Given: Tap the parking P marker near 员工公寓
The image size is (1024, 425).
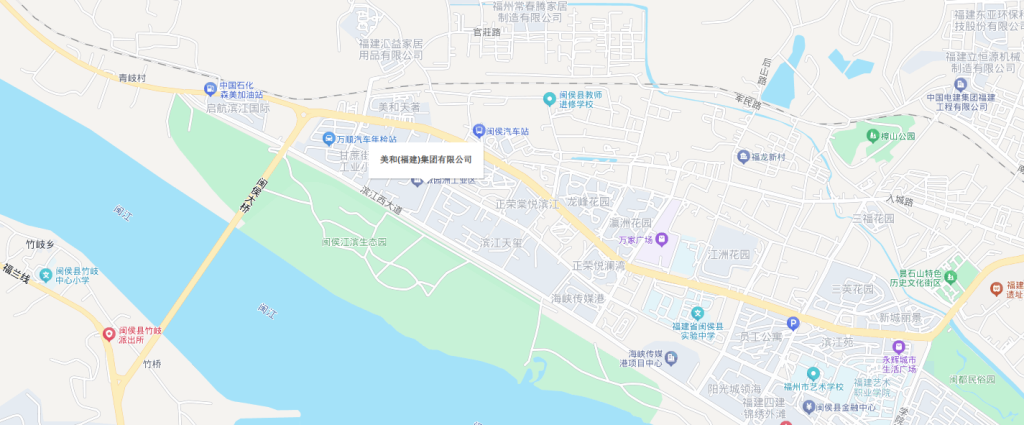Looking at the screenshot, I should 794,322.
